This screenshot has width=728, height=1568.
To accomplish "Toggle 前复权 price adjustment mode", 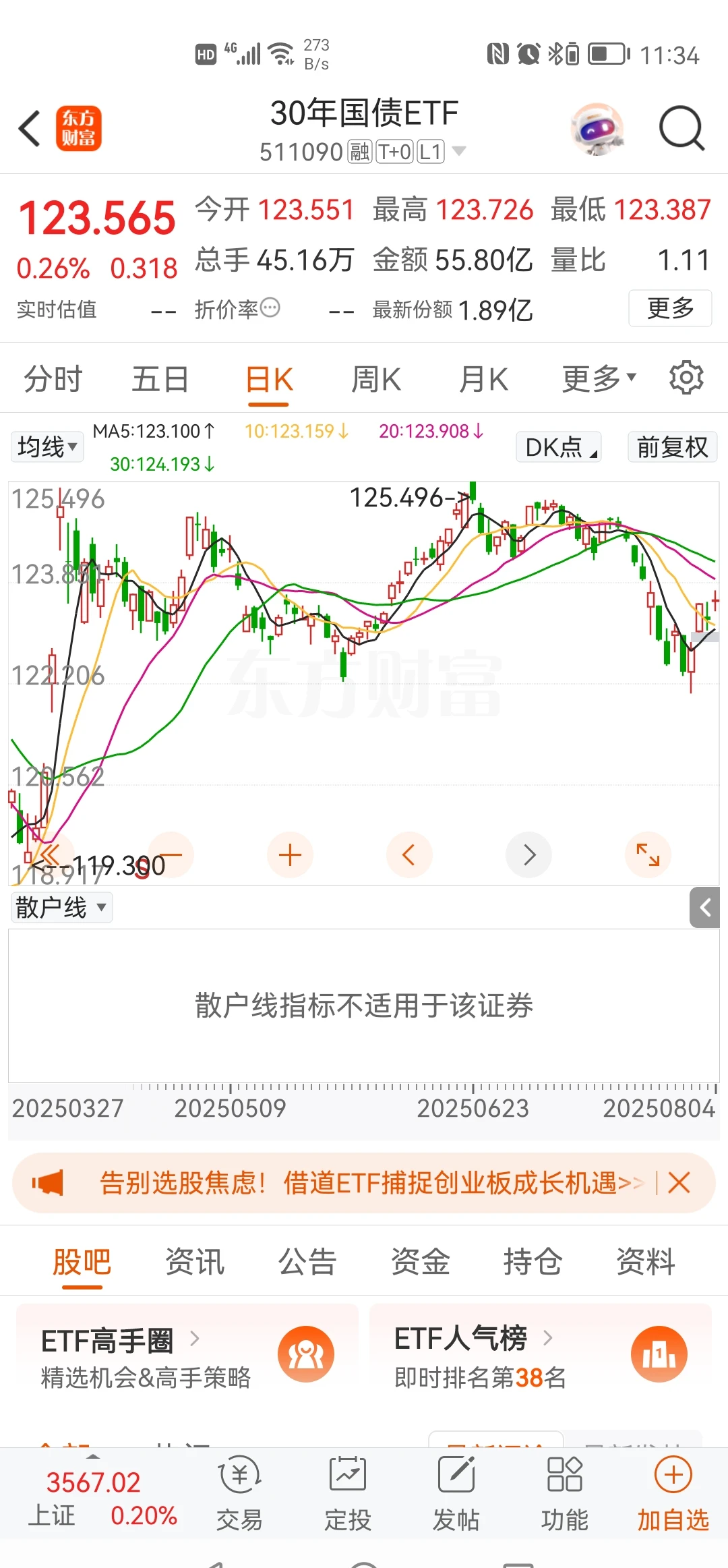I will (671, 446).
